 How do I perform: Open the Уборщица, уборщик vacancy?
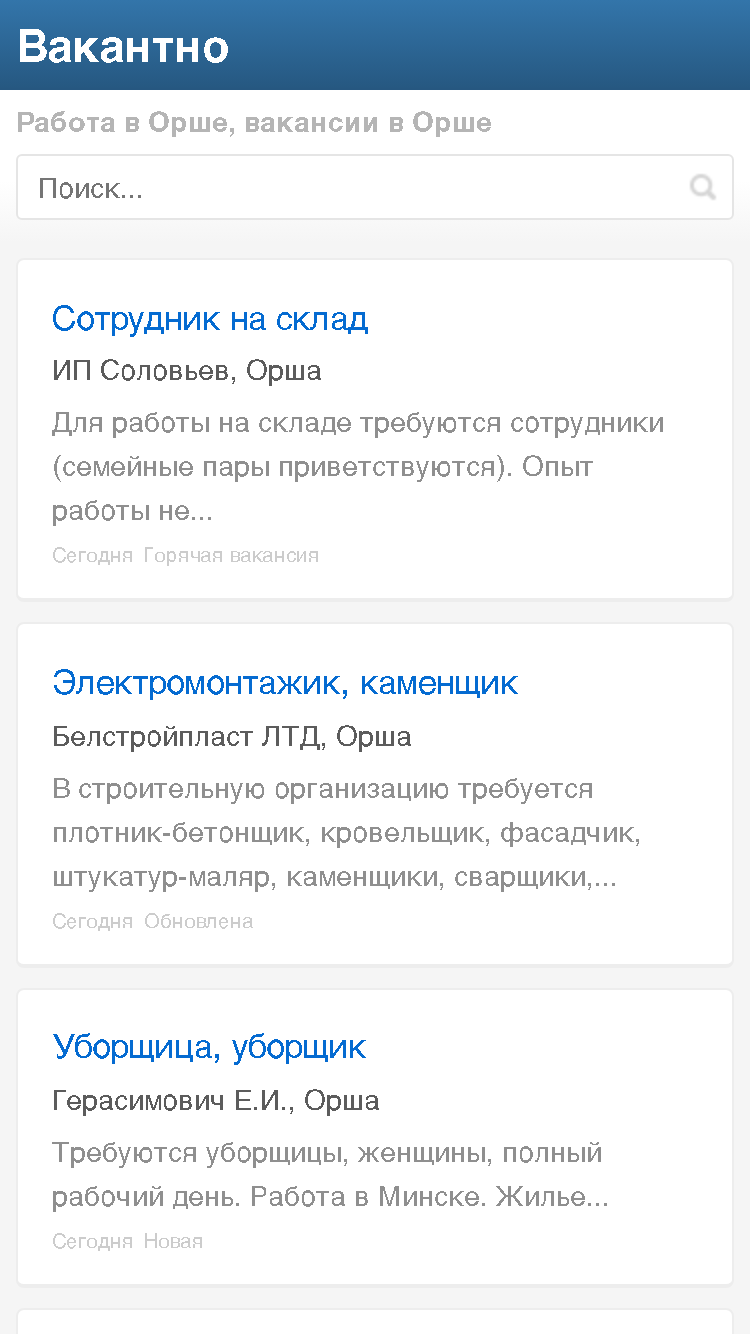(209, 1048)
